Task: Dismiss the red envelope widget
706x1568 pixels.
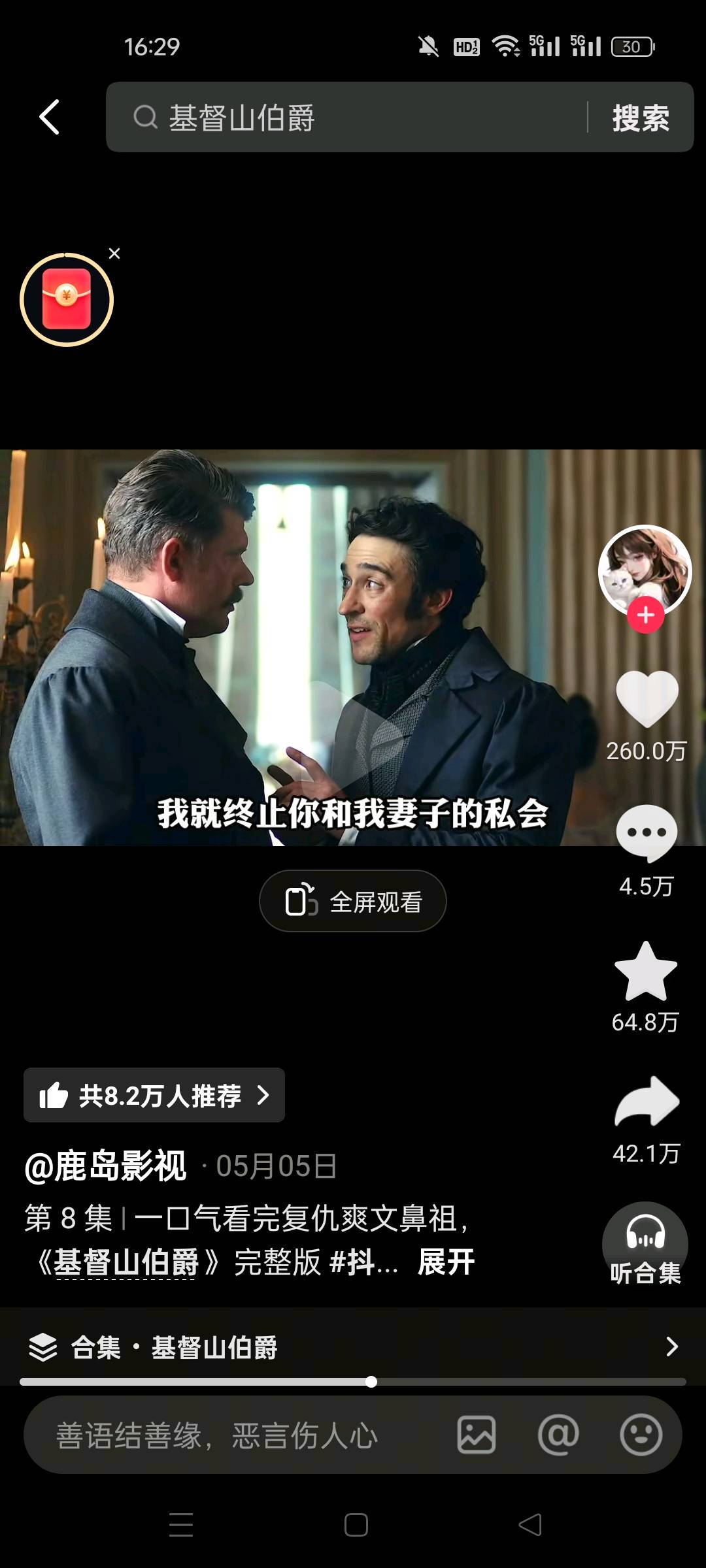Action: [x=114, y=253]
